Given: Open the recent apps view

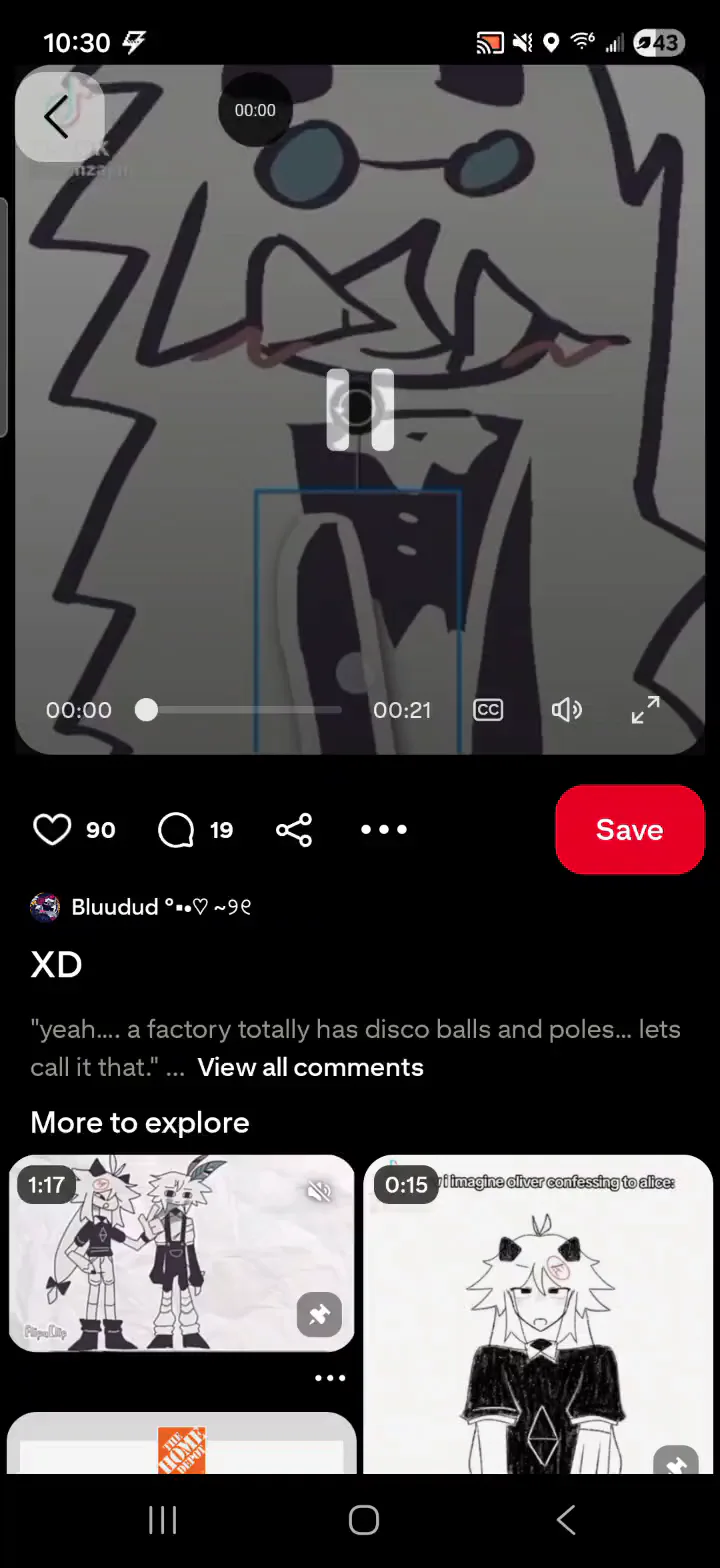Looking at the screenshot, I should pos(162,1520).
